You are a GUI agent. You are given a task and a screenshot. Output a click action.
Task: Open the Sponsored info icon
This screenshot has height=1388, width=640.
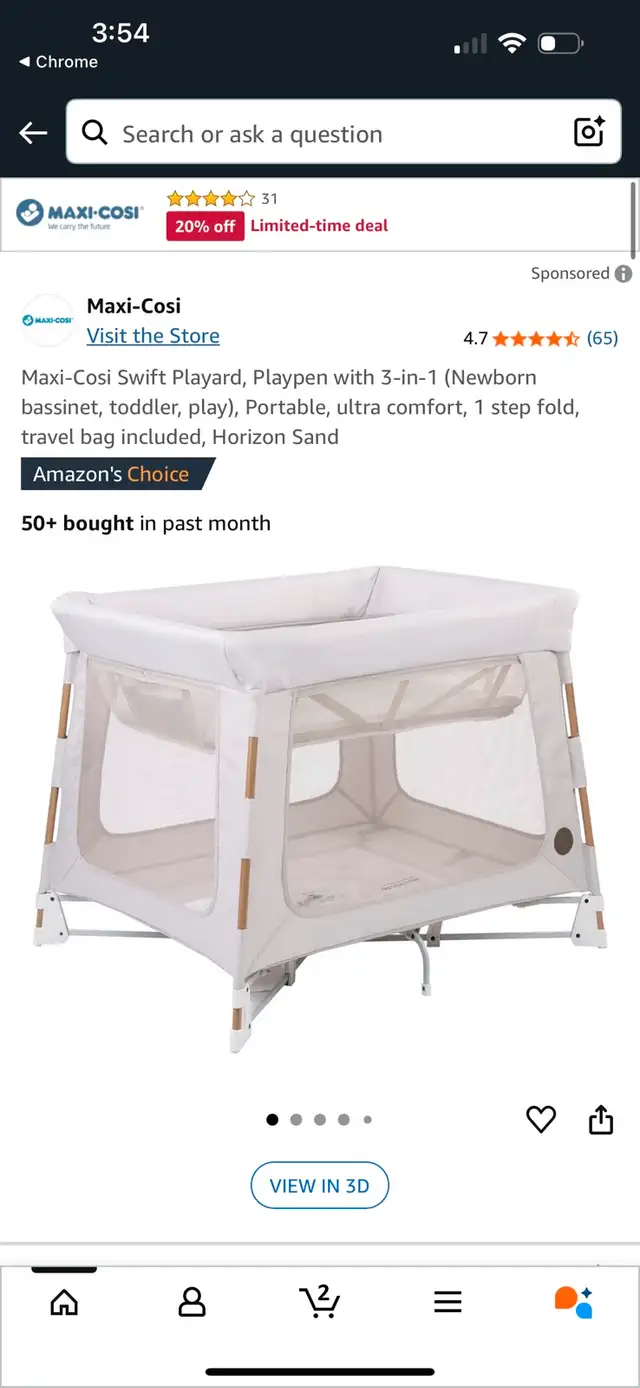point(623,273)
